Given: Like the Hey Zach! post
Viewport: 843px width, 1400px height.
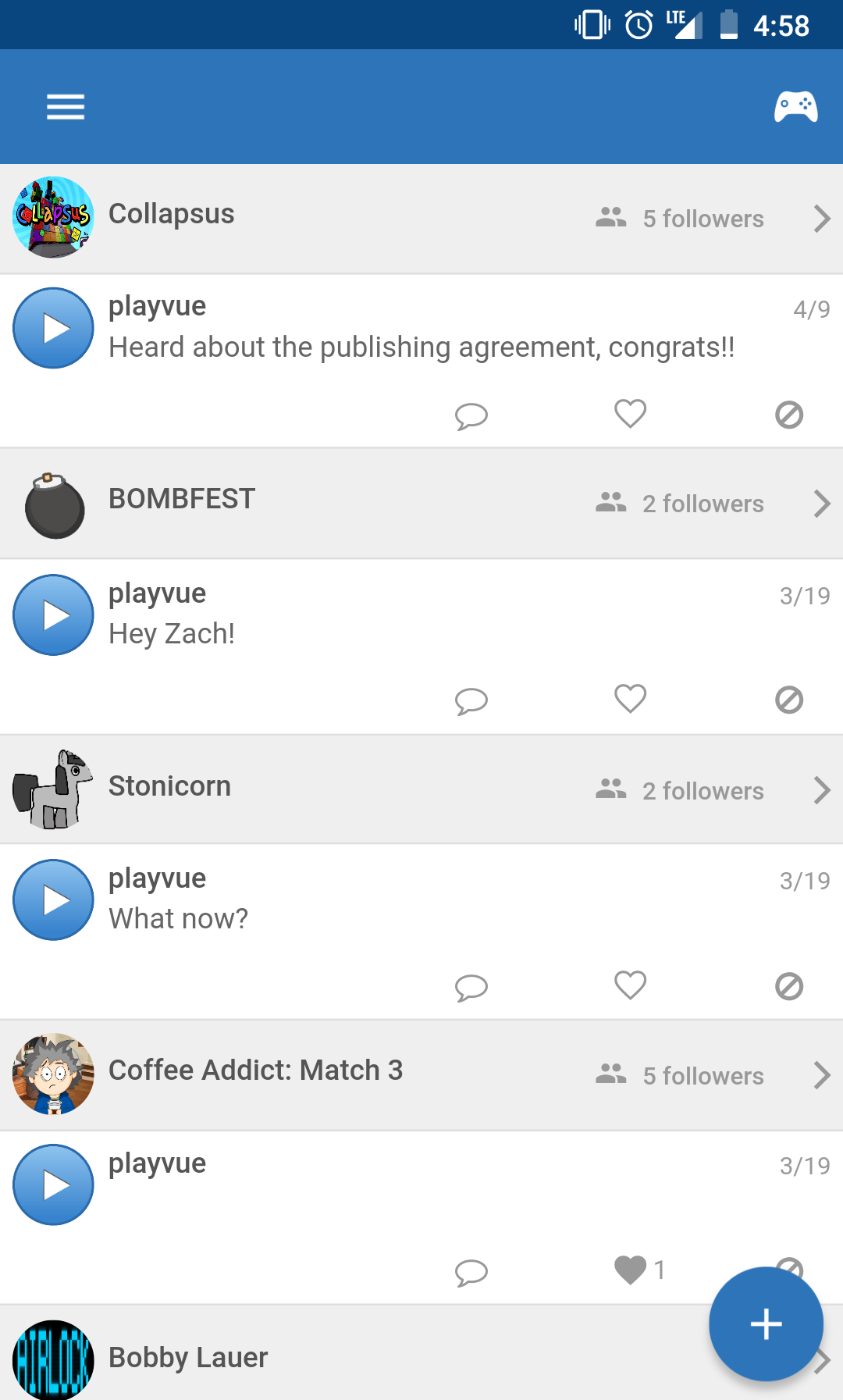Looking at the screenshot, I should pos(631,699).
